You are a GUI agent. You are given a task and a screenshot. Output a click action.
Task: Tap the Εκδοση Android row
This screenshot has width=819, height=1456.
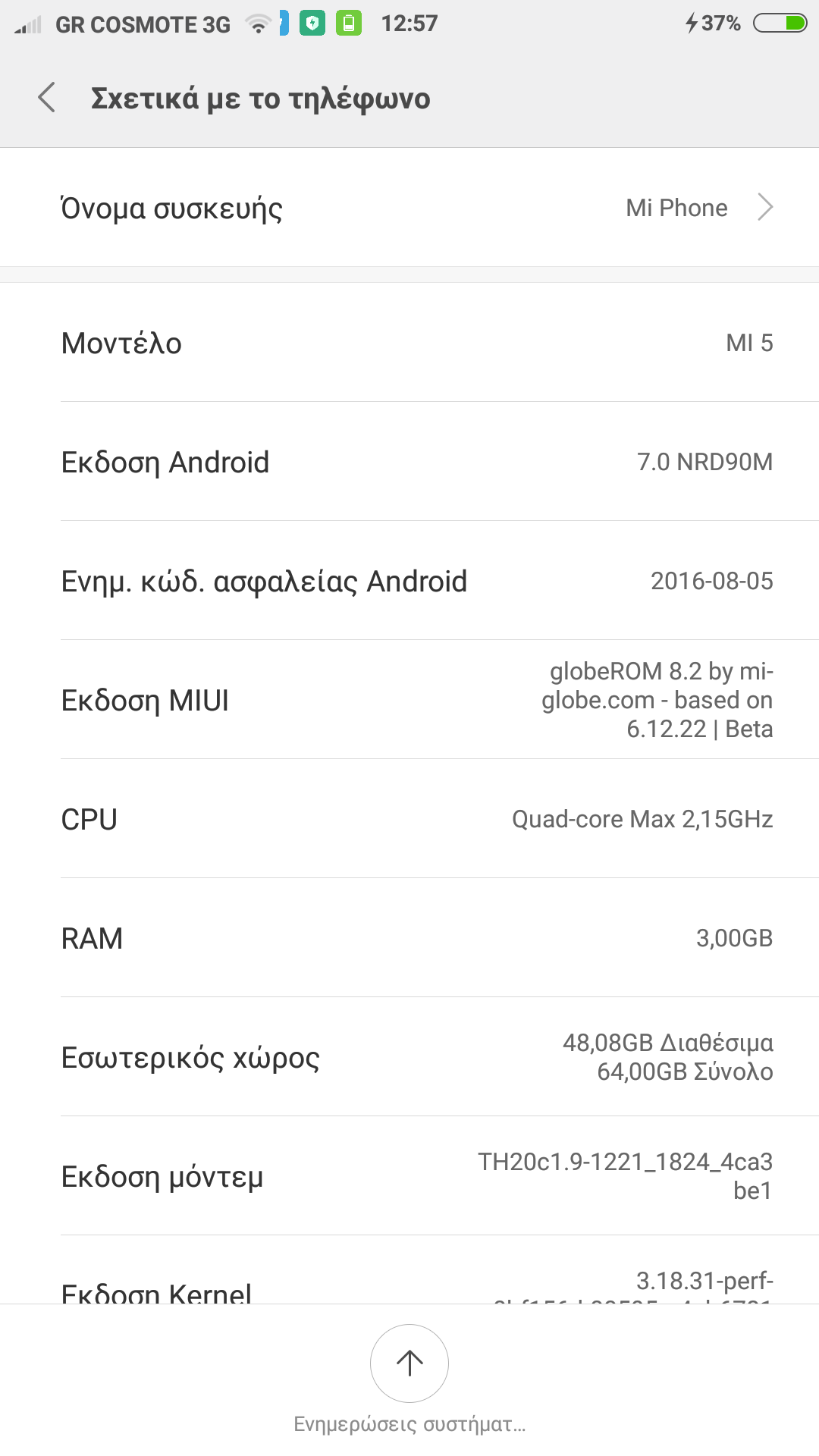pos(409,462)
